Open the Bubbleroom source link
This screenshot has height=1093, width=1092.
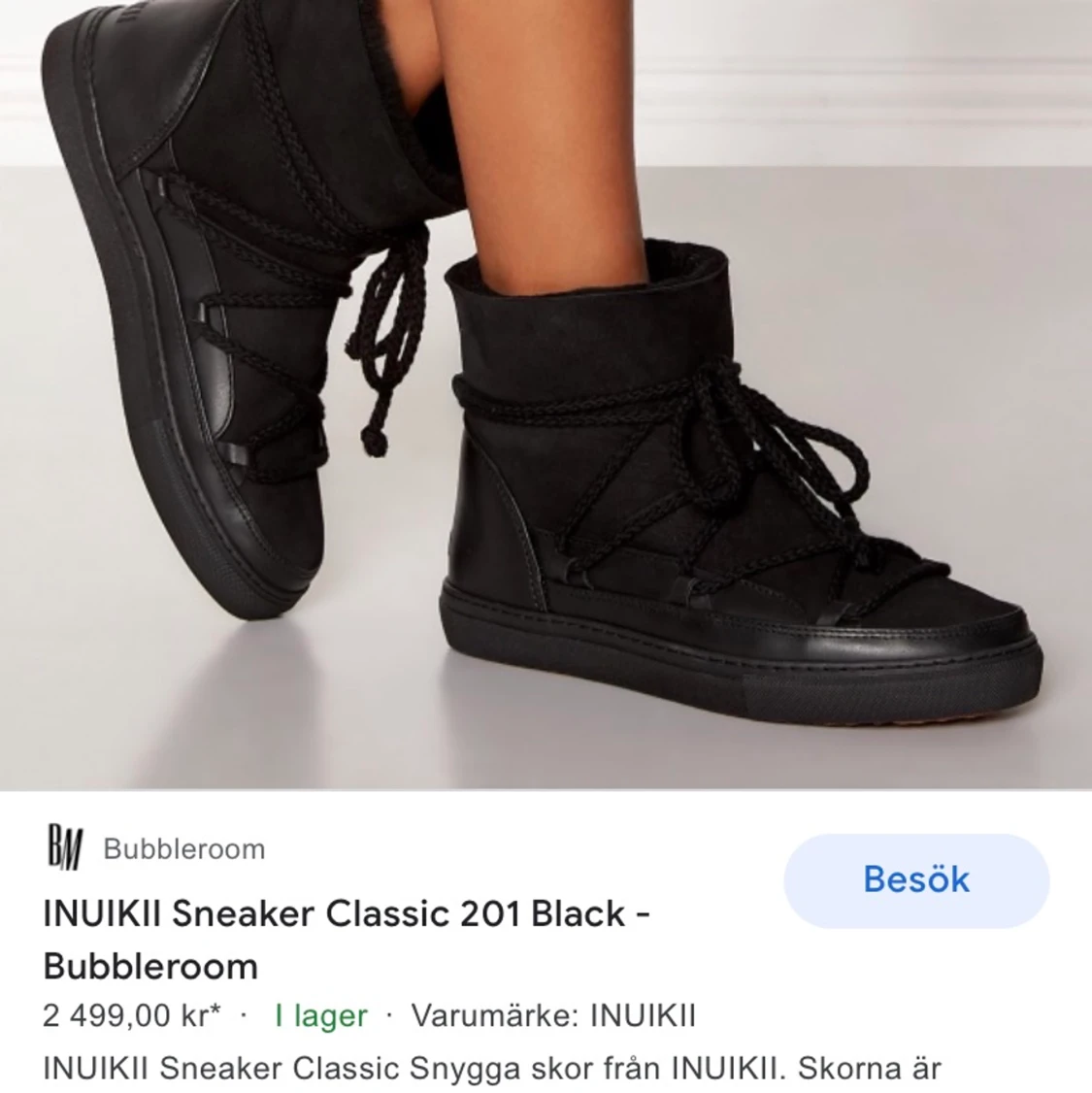pos(183,849)
